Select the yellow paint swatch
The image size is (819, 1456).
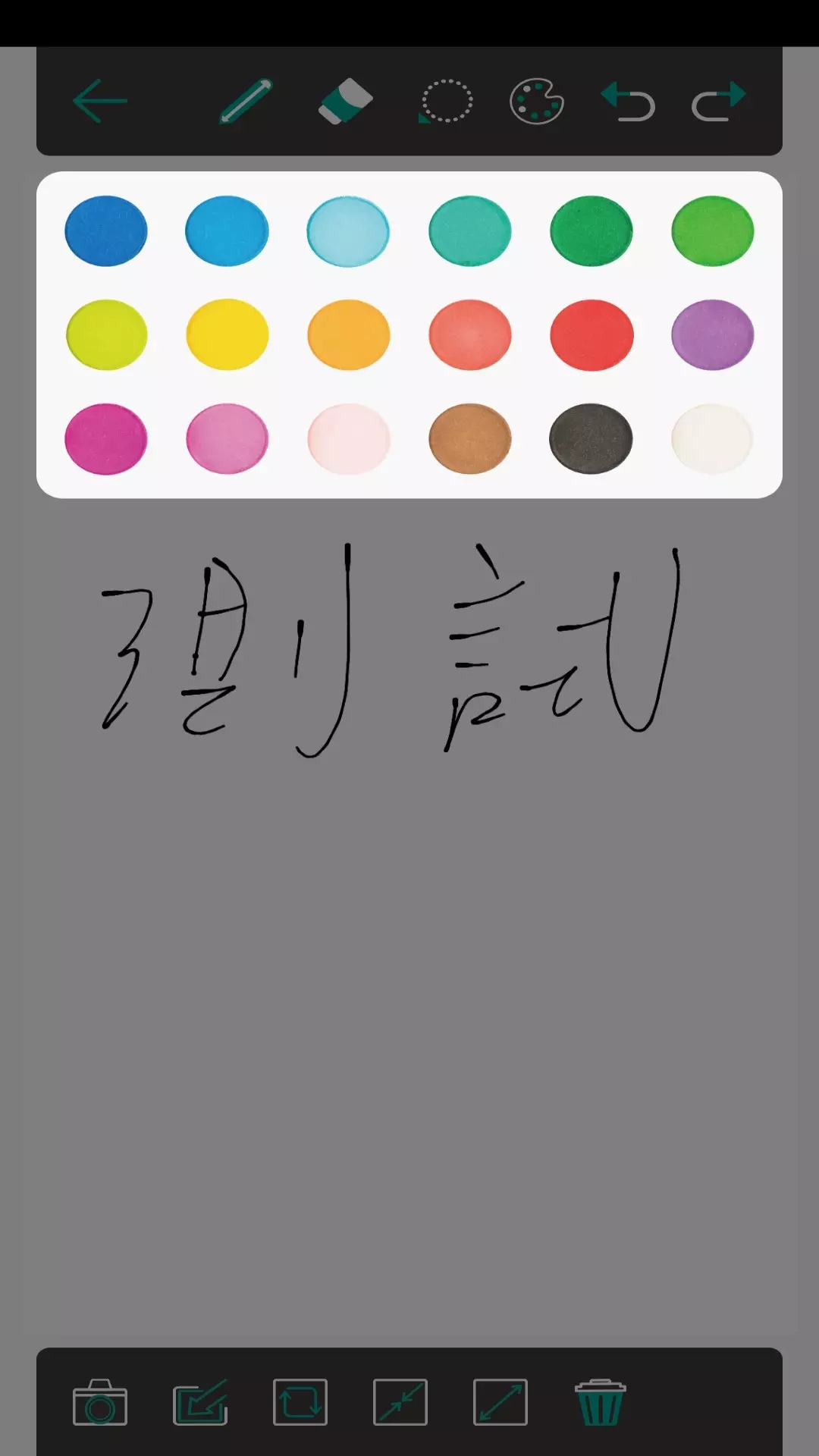tap(227, 334)
